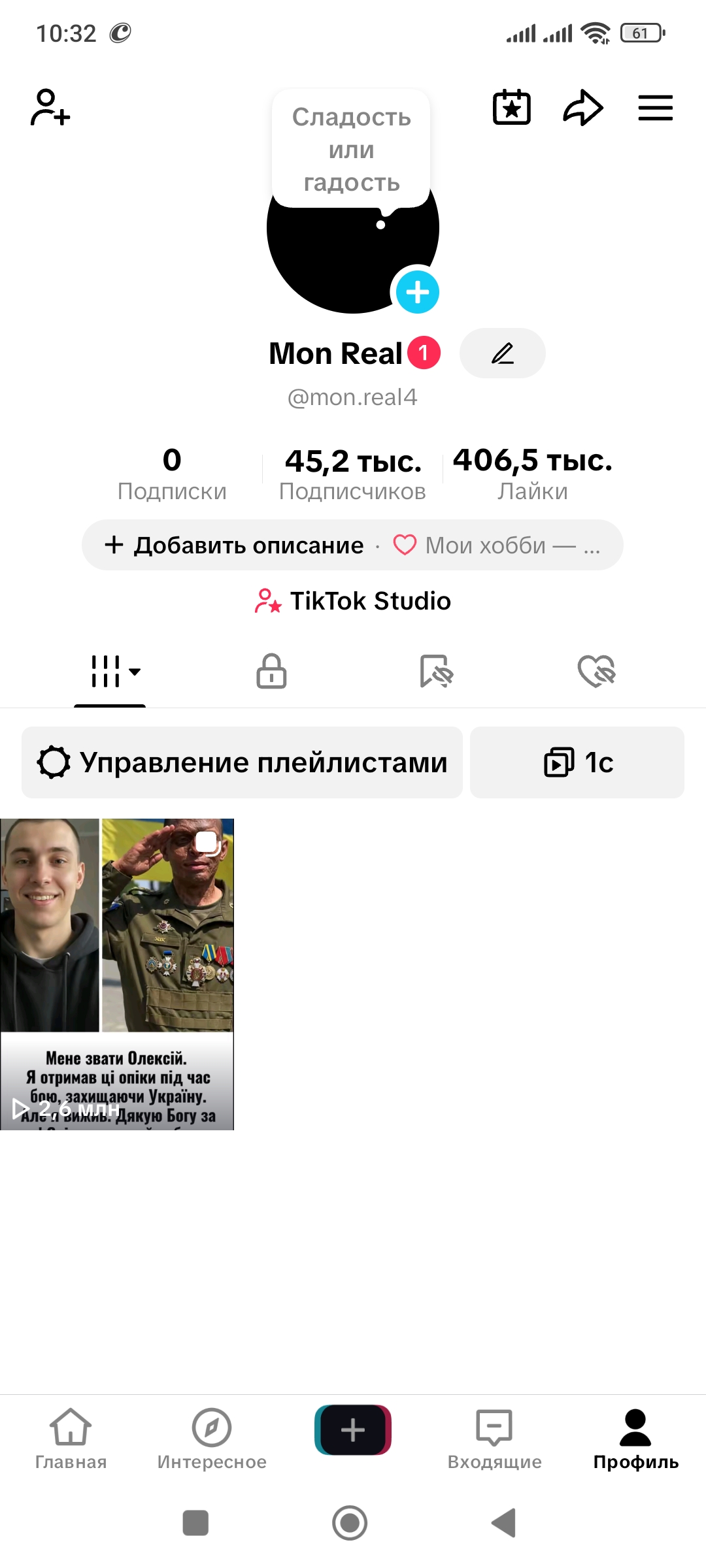Open the add friends icon
The image size is (706, 1568).
coord(50,108)
